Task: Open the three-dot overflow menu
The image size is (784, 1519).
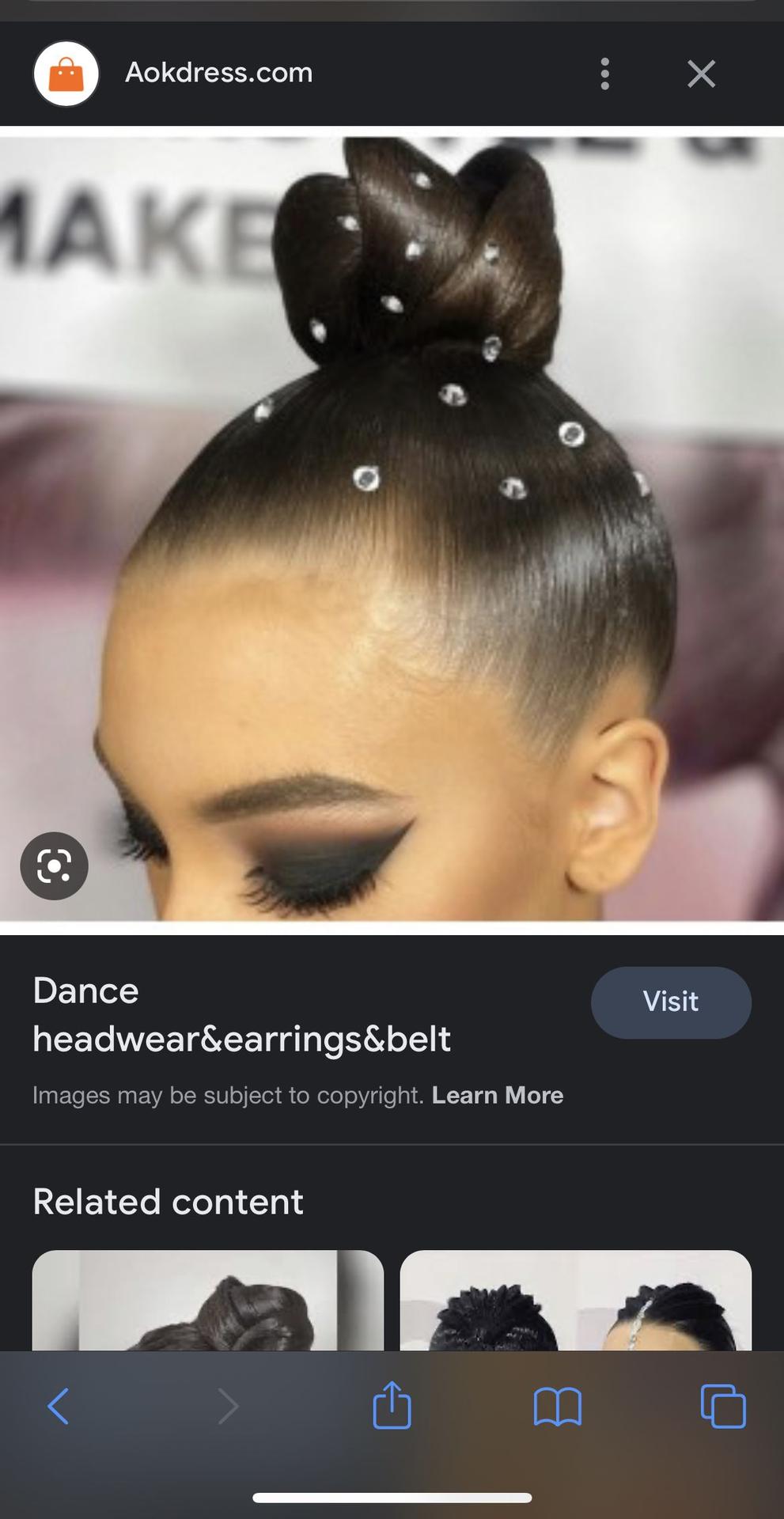Action: 605,74
